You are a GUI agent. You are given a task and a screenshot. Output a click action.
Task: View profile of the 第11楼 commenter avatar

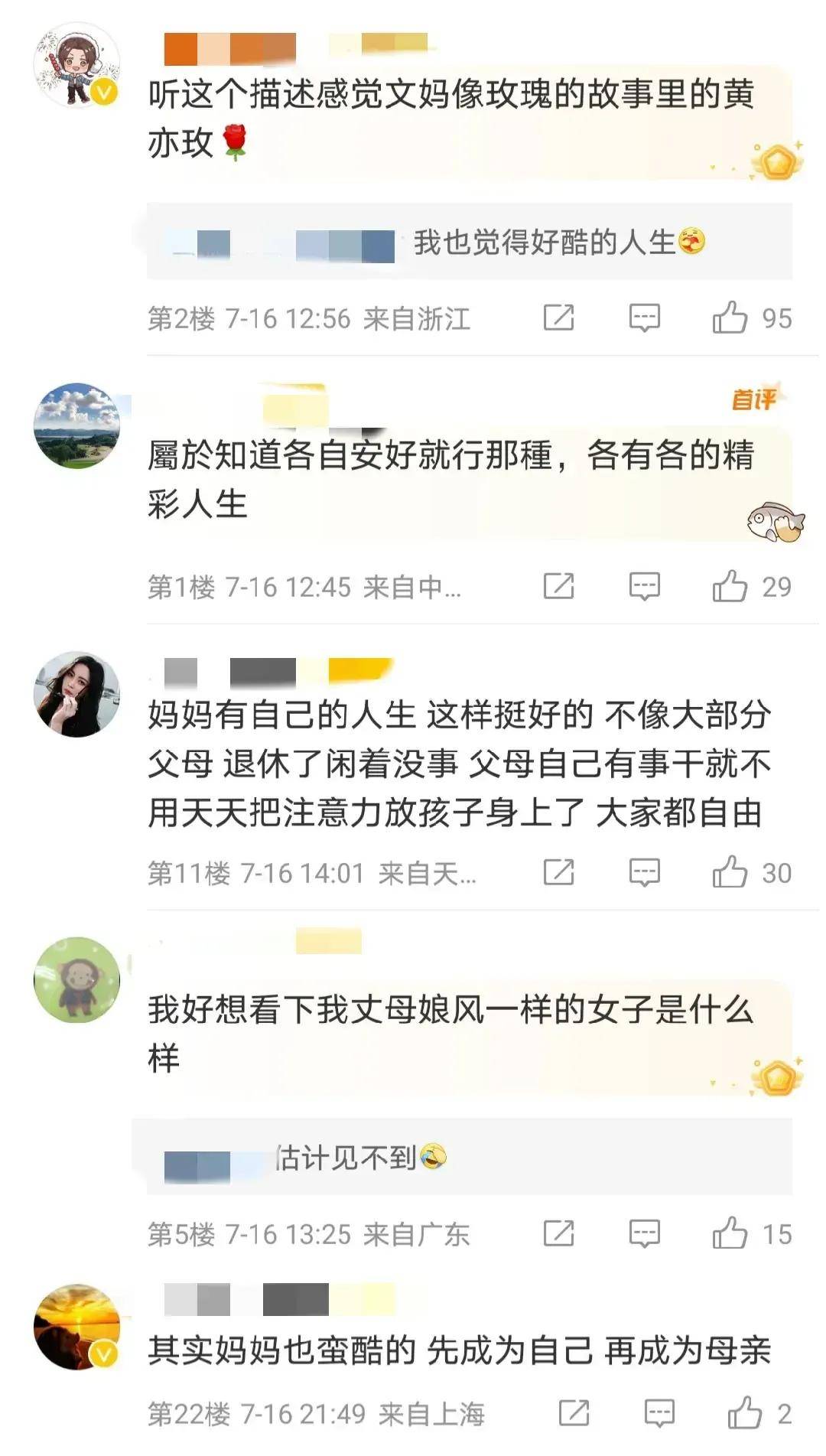click(76, 695)
